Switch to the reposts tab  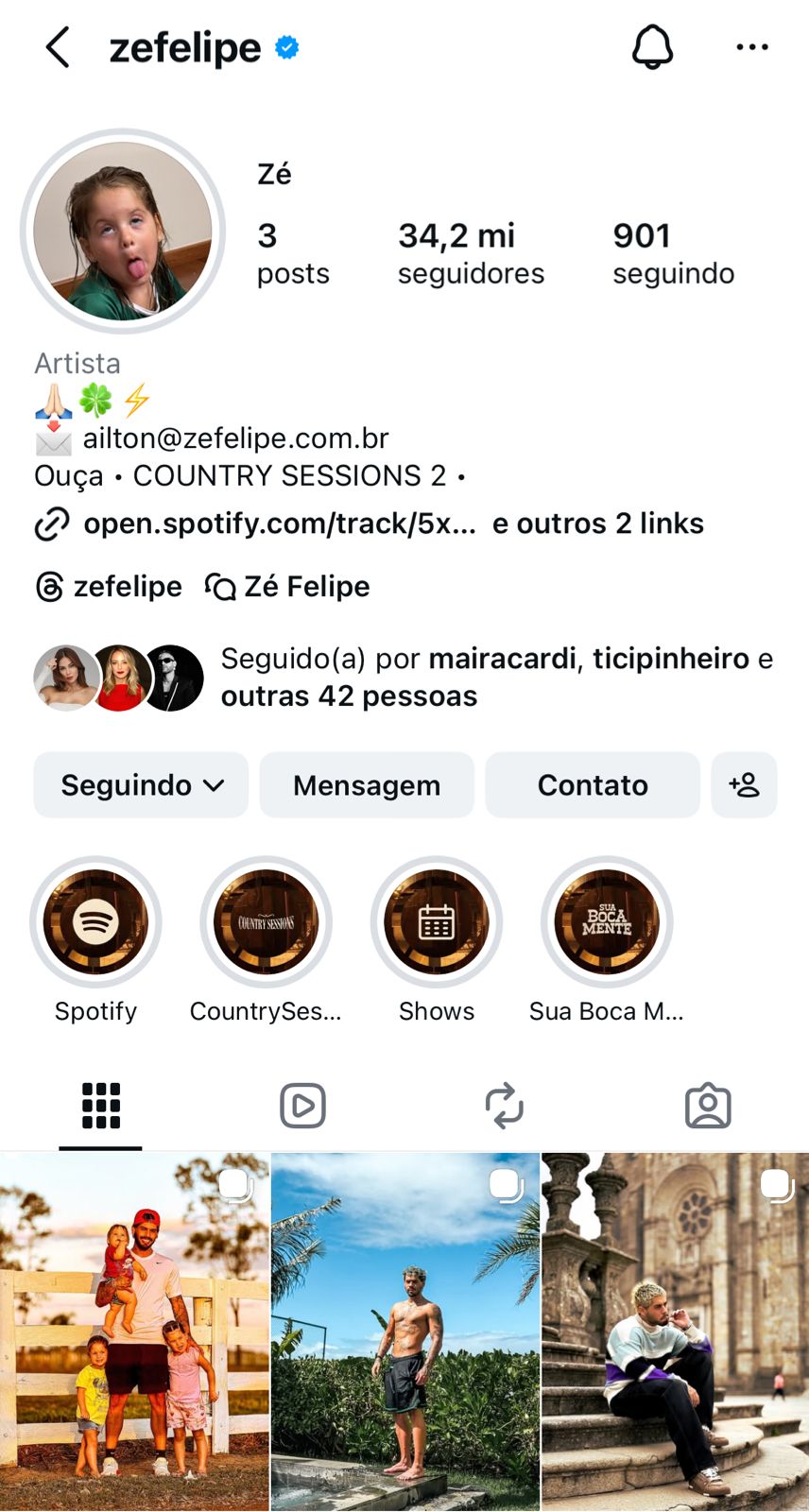(x=505, y=1106)
